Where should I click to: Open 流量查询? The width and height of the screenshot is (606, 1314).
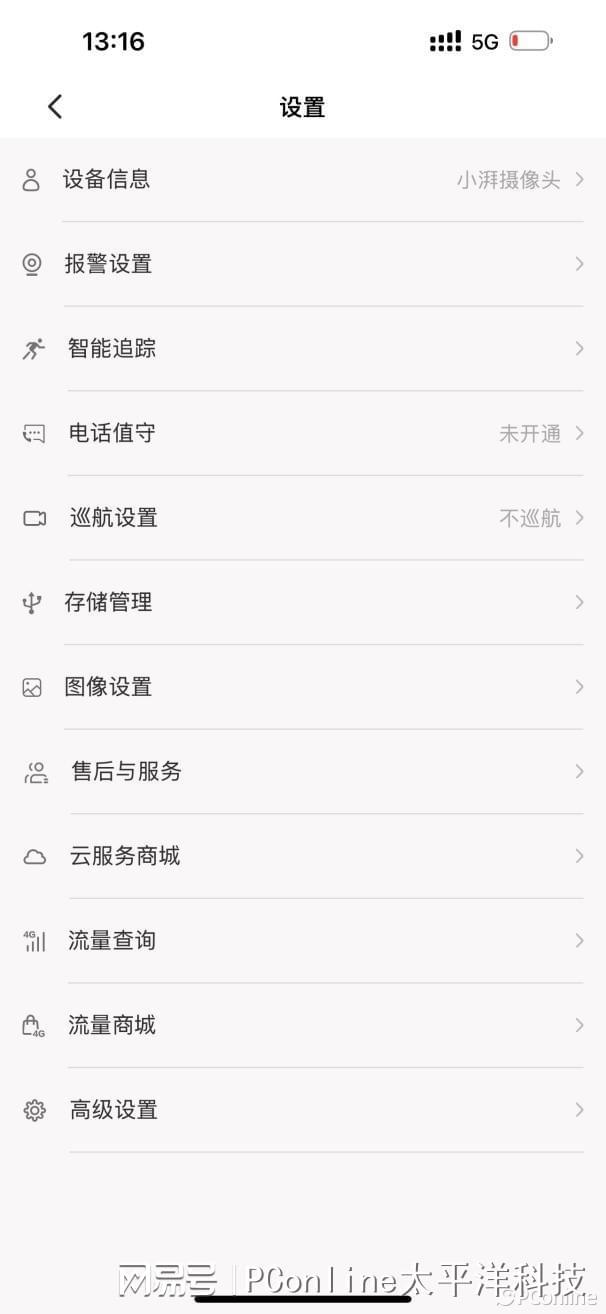pos(303,940)
